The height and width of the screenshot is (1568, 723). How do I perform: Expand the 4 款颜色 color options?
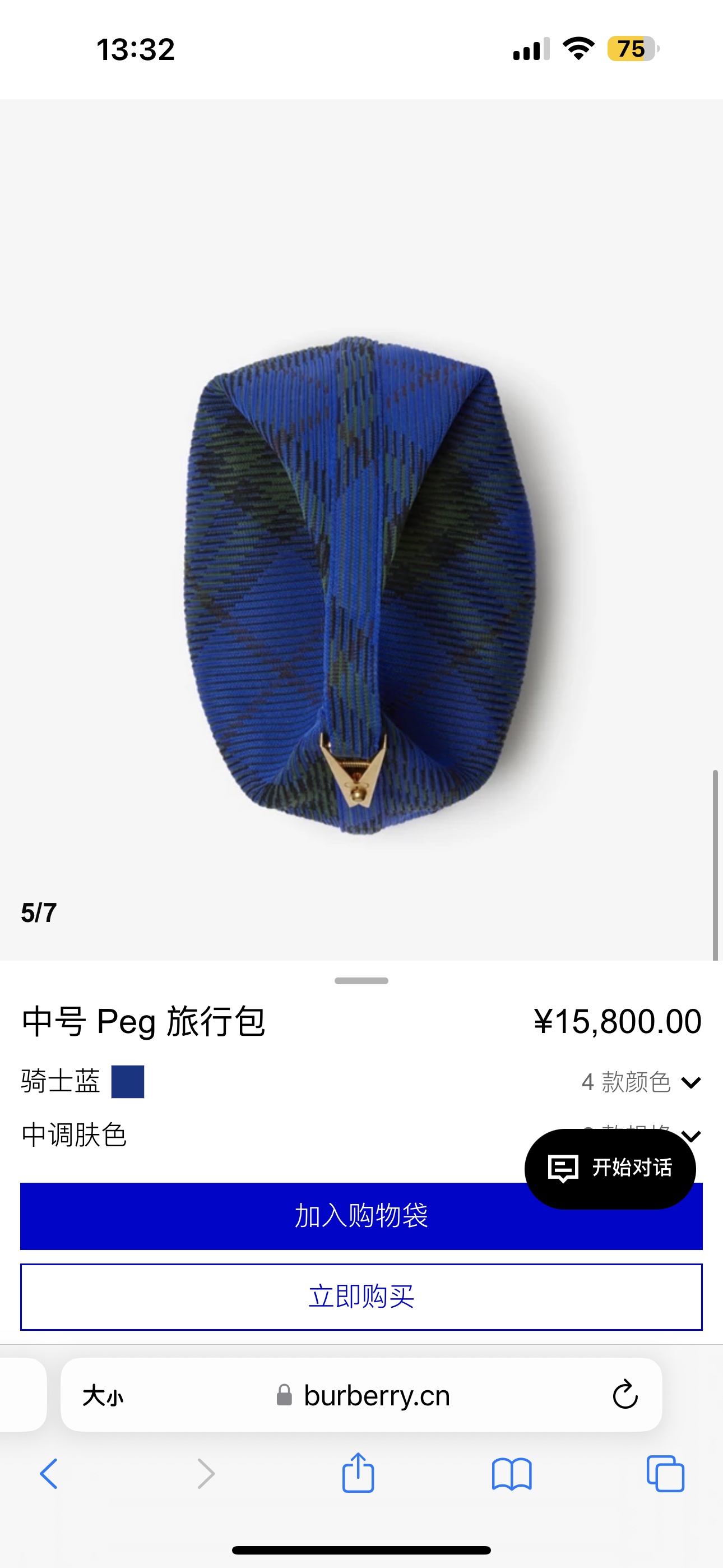coord(641,1082)
